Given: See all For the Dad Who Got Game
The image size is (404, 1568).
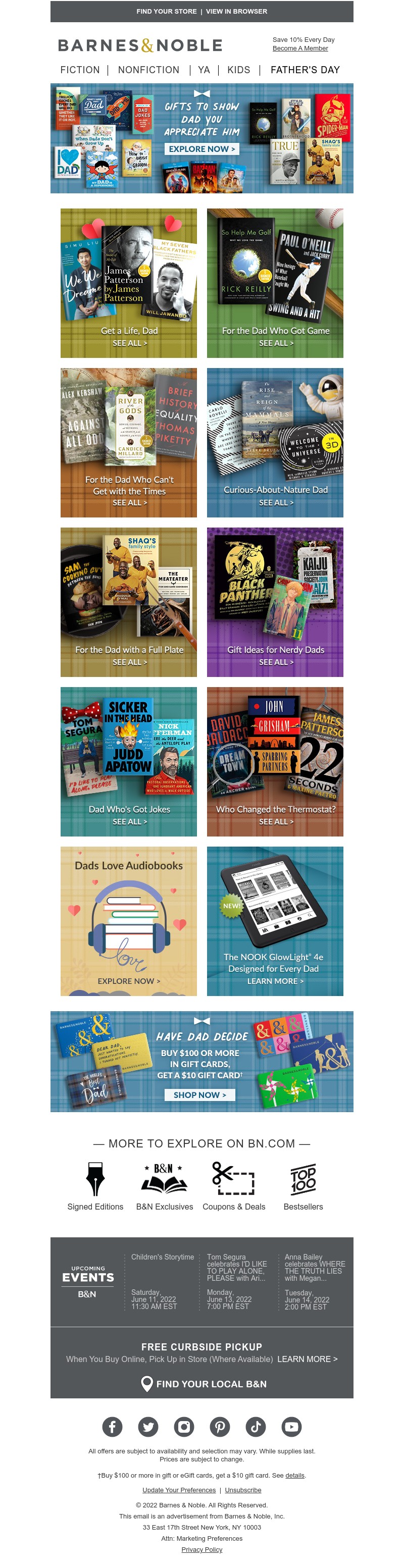Looking at the screenshot, I should [x=275, y=343].
